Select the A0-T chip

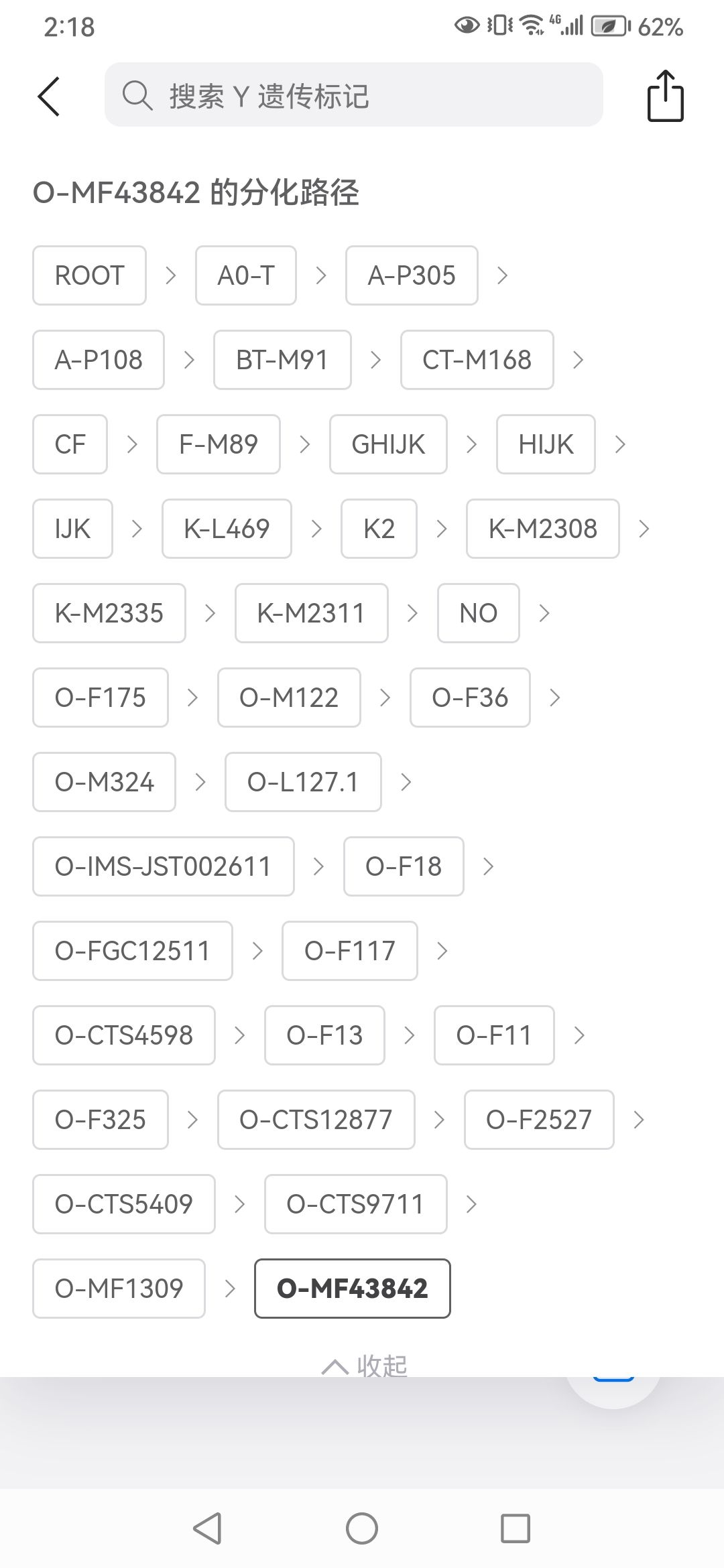pyautogui.click(x=246, y=275)
